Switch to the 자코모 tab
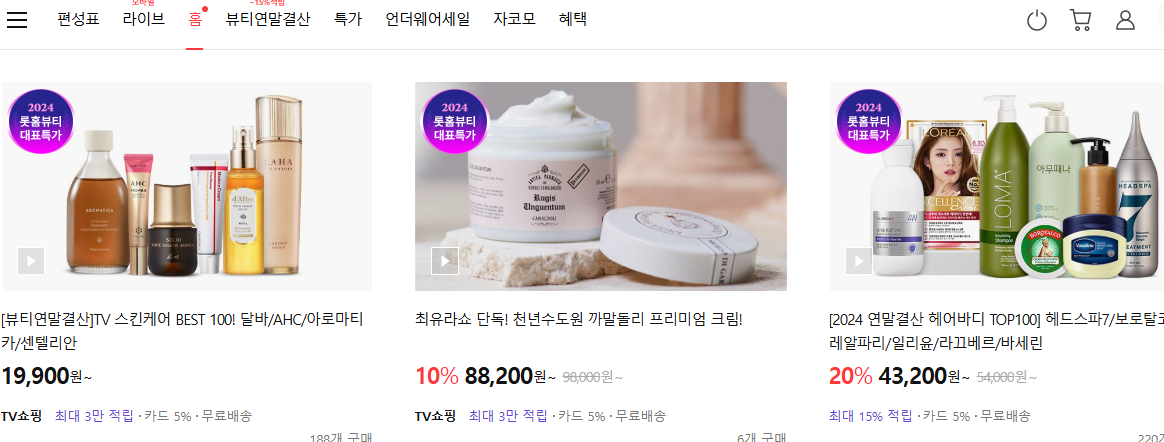The width and height of the screenshot is (1164, 442). [x=514, y=19]
